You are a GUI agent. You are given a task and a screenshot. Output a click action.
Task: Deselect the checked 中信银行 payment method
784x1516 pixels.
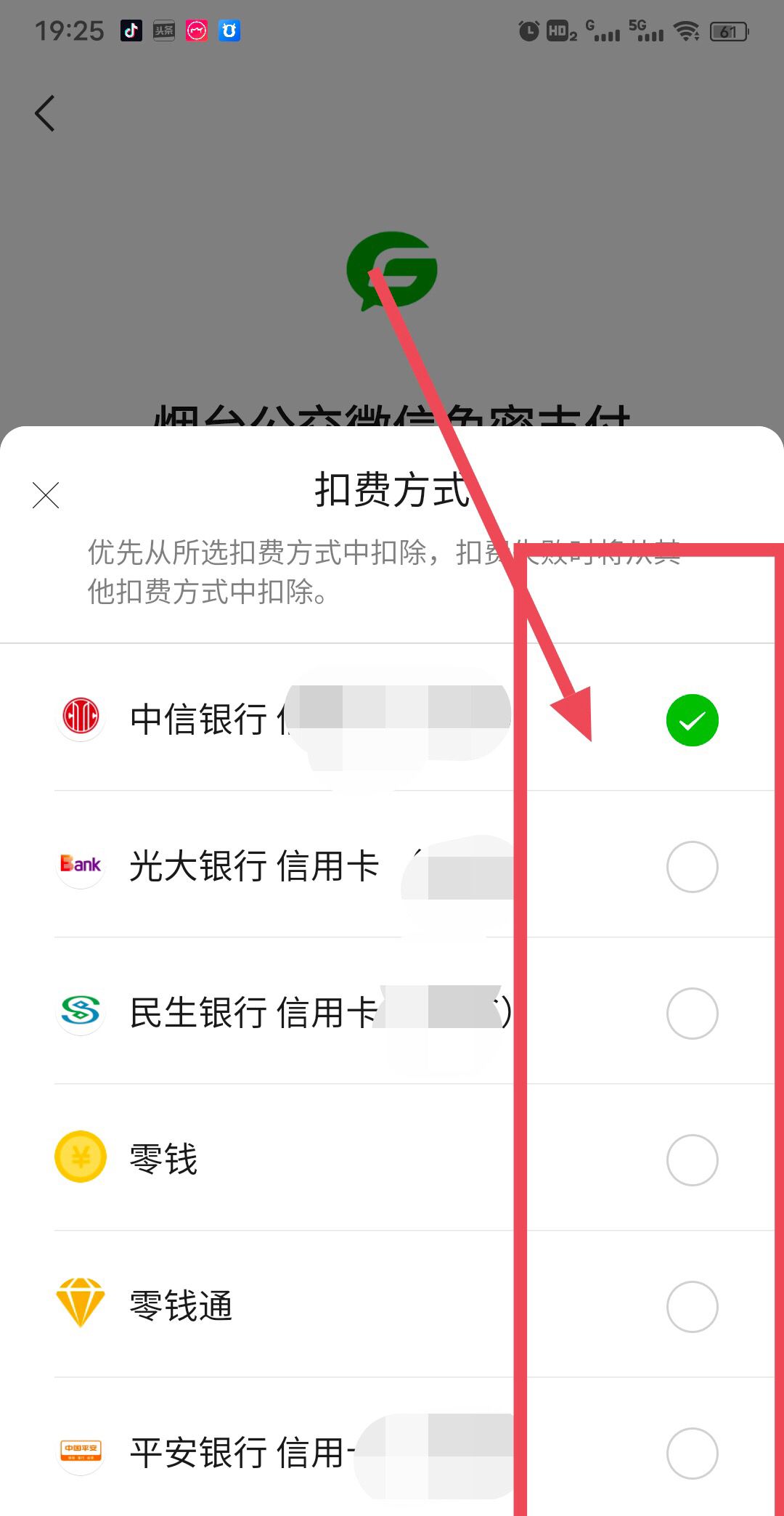[x=693, y=720]
